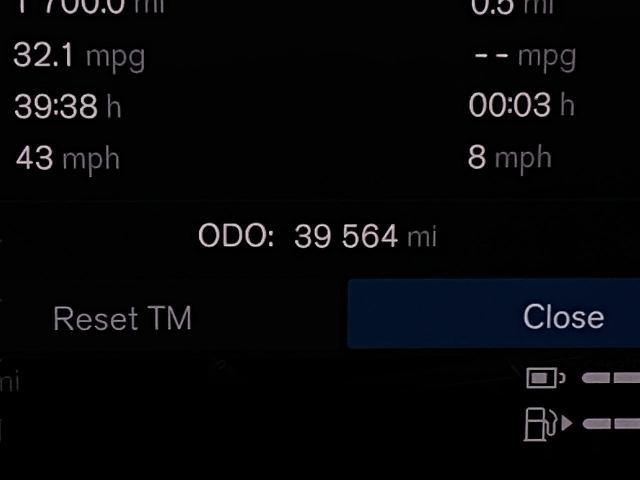640x480 pixels.
Task: Tap the Reset TM button
Action: (122, 318)
